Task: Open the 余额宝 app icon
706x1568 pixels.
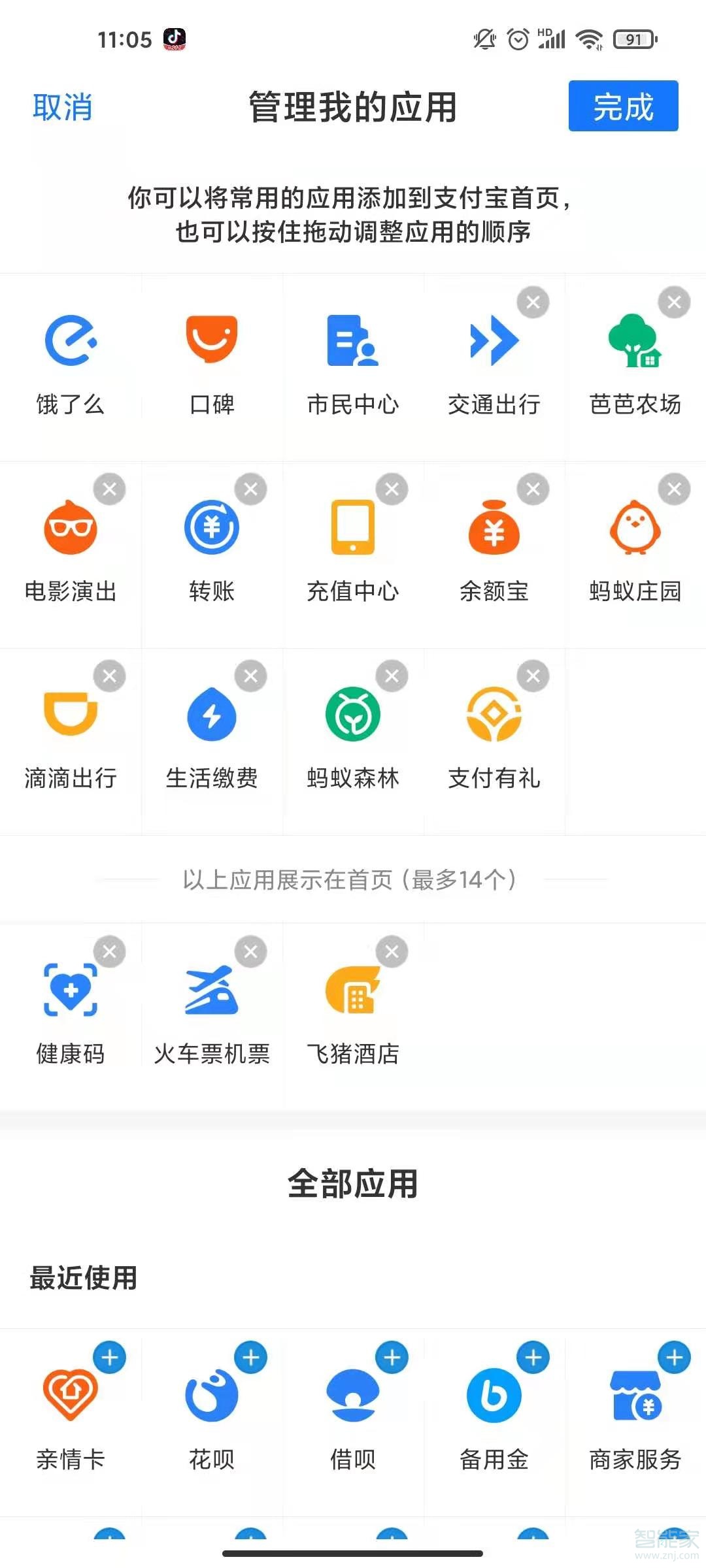Action: (494, 528)
